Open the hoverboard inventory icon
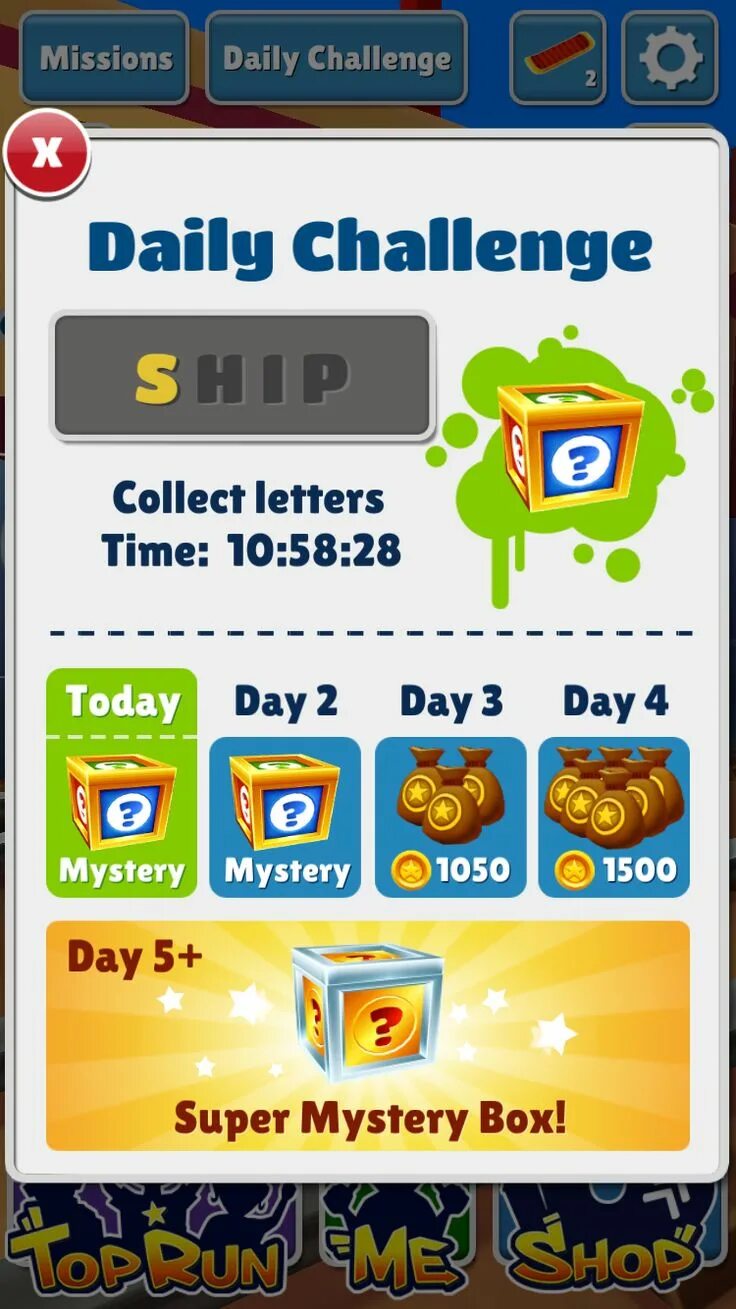 click(558, 58)
